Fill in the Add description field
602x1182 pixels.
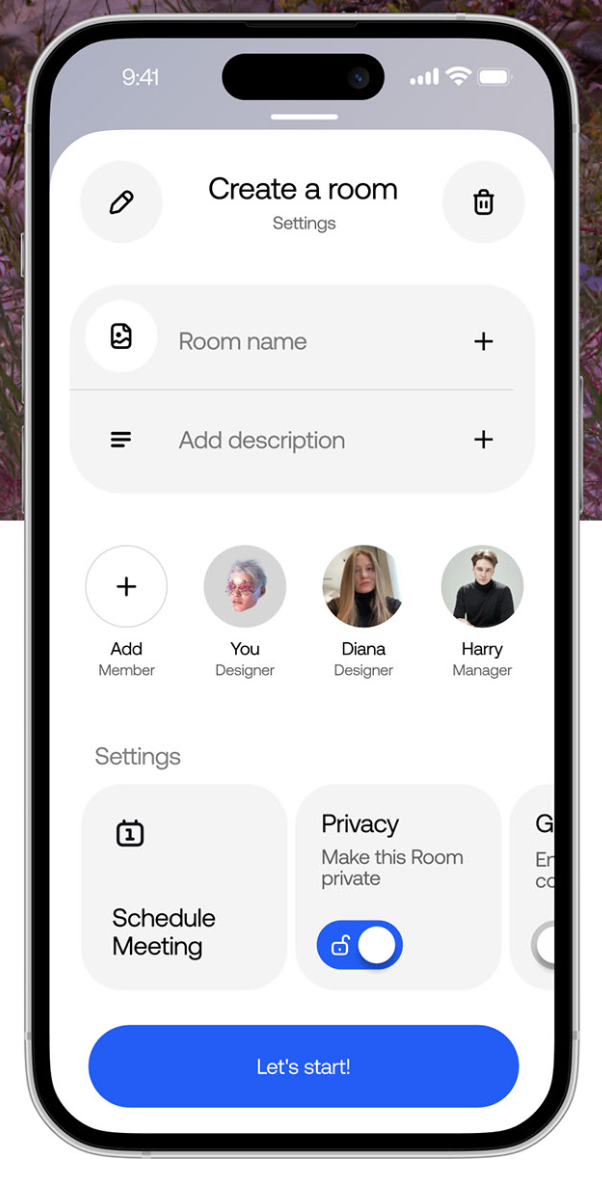pyautogui.click(x=300, y=440)
